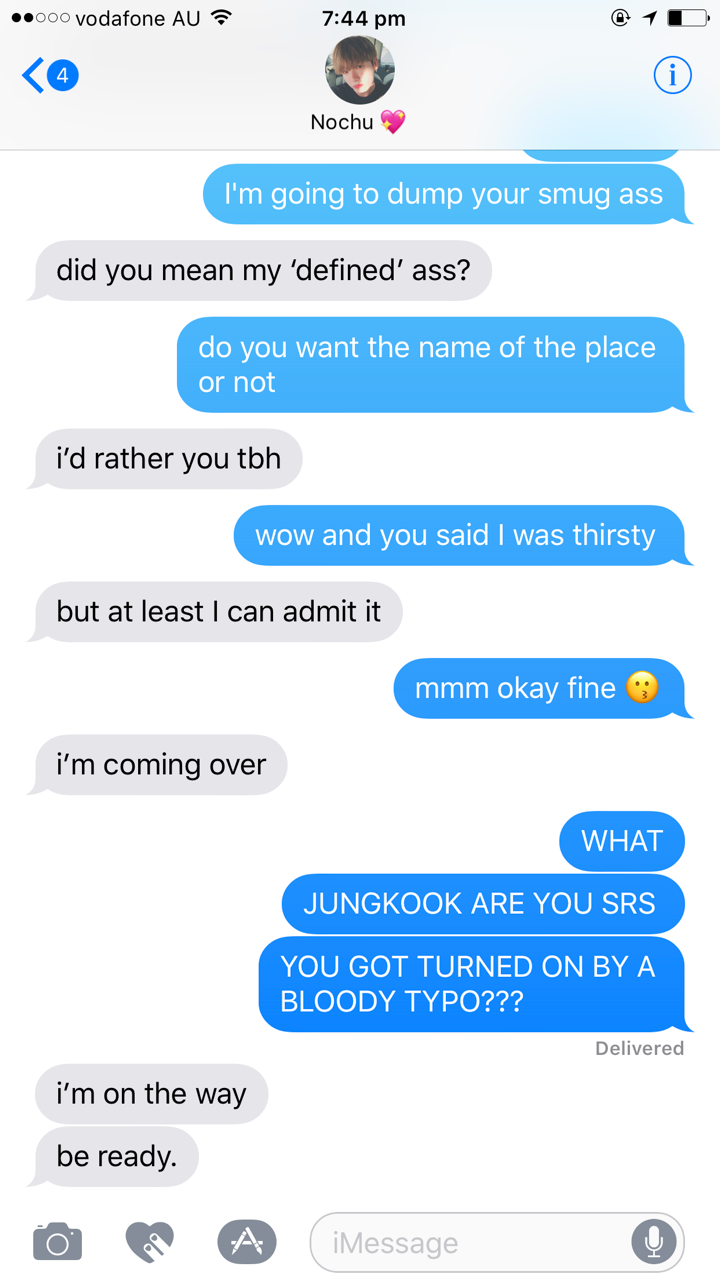
Task: Open Digital Touch heart icon
Action: pyautogui.click(x=150, y=1241)
